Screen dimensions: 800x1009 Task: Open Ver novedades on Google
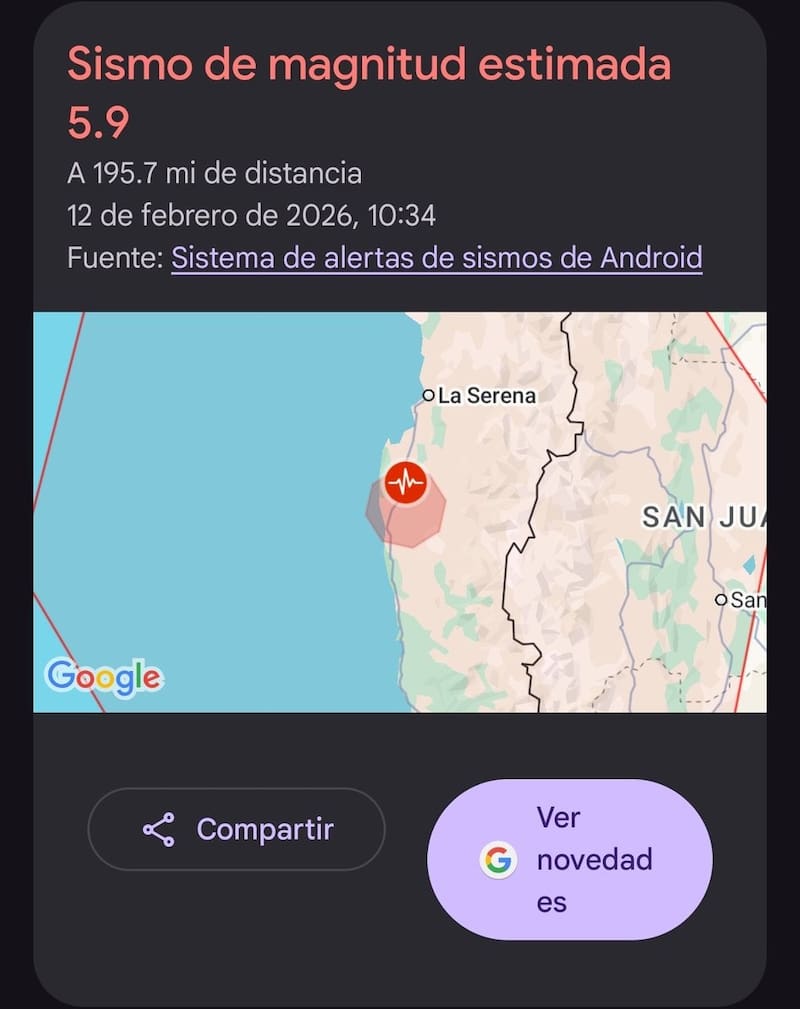coord(569,859)
